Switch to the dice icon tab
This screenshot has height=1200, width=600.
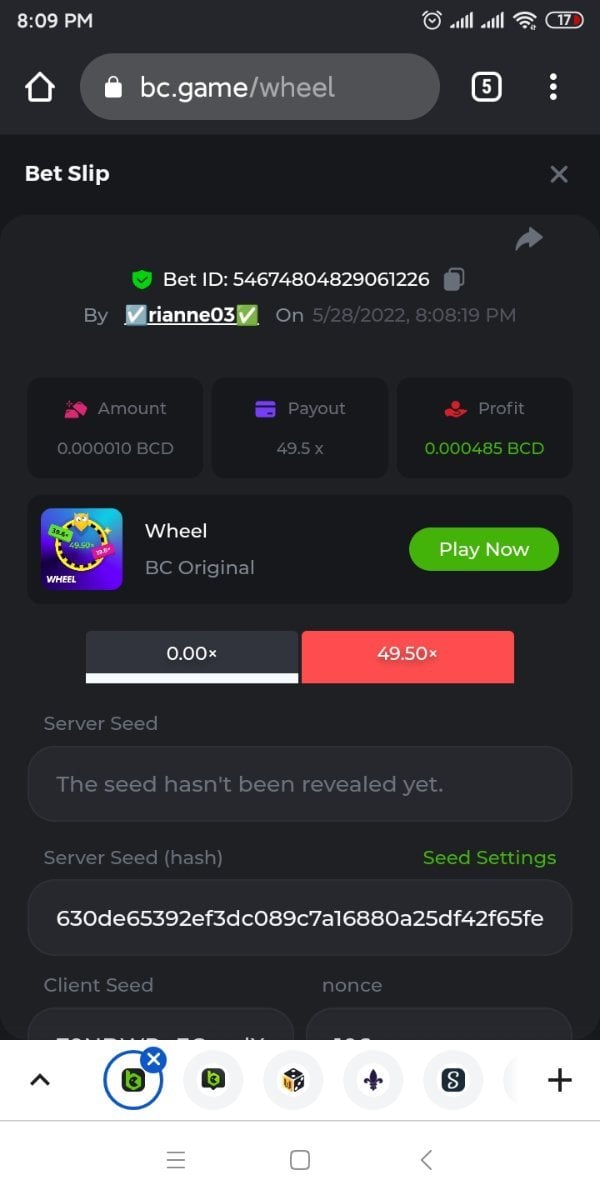pos(292,1080)
